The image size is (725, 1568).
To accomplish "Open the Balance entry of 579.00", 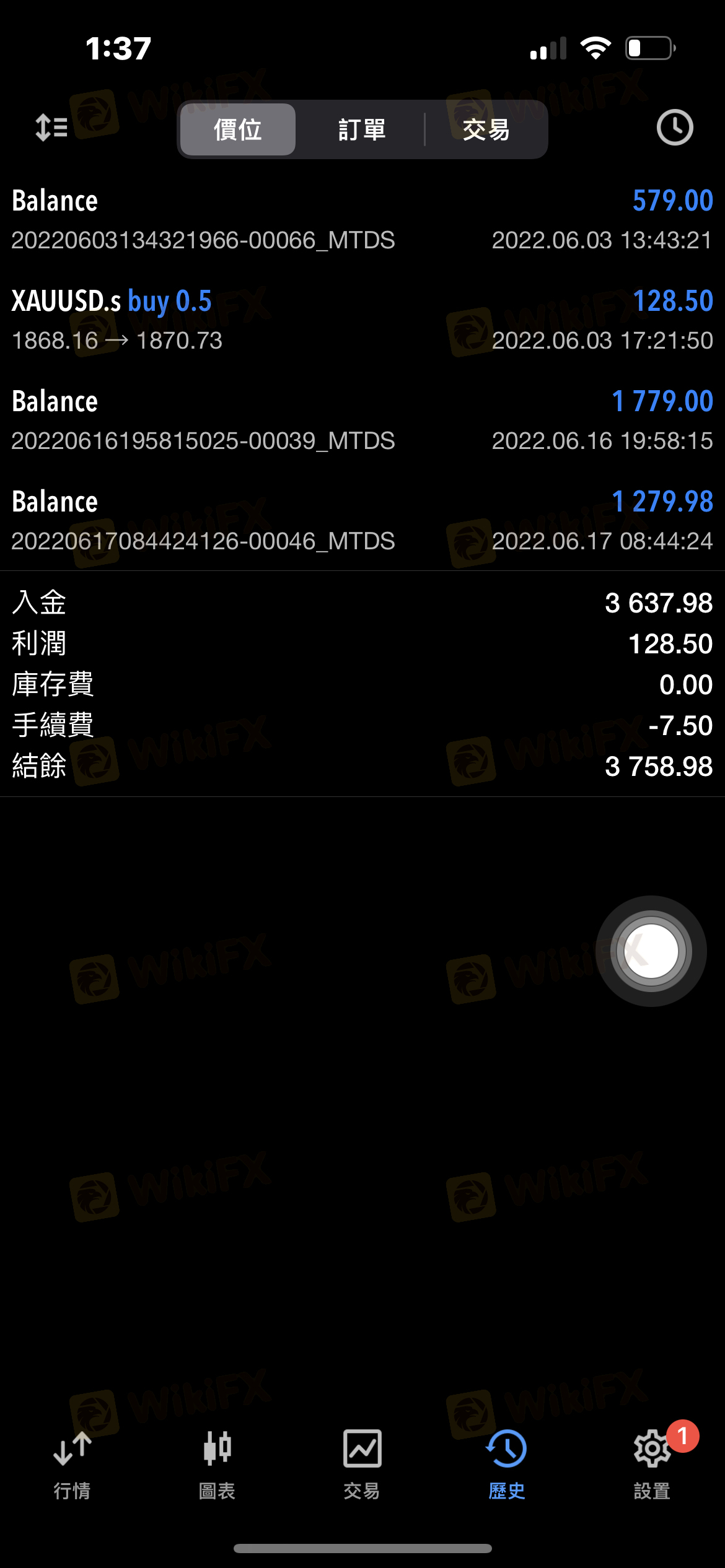I will pos(362,220).
